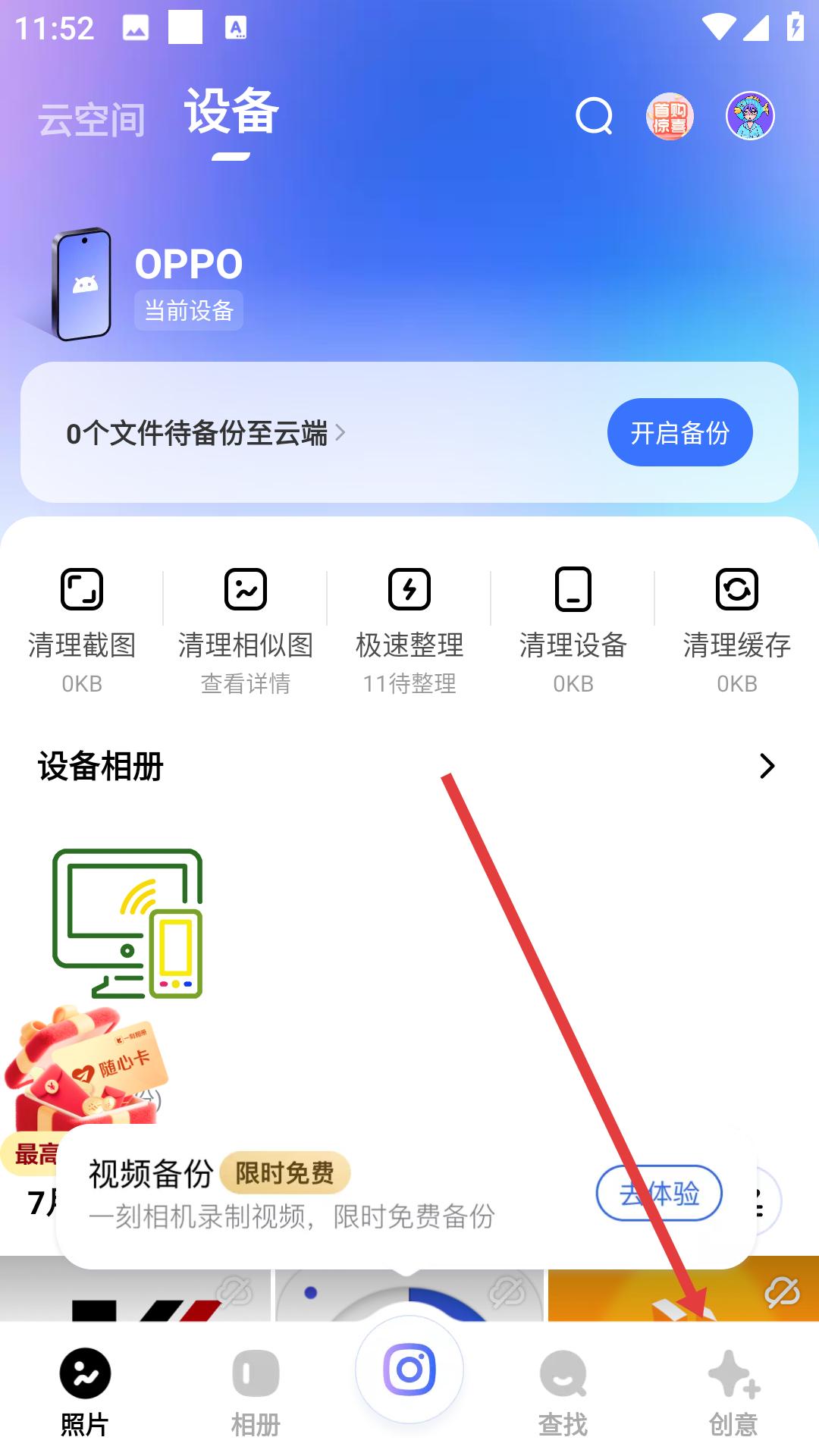Image resolution: width=819 pixels, height=1456 pixels.
Task: Open the user profile avatar
Action: [x=750, y=116]
